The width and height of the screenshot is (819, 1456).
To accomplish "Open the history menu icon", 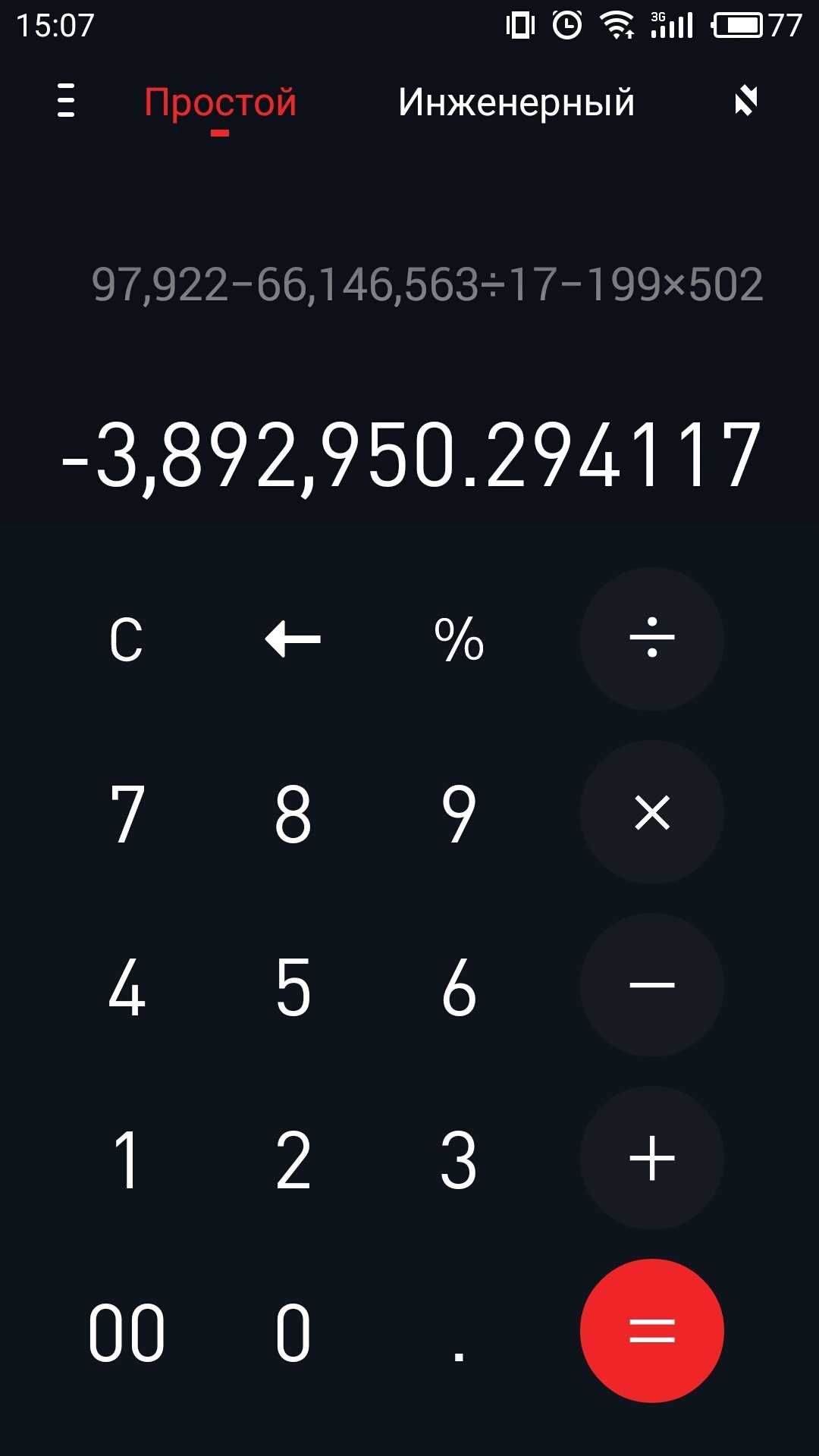I will [66, 101].
